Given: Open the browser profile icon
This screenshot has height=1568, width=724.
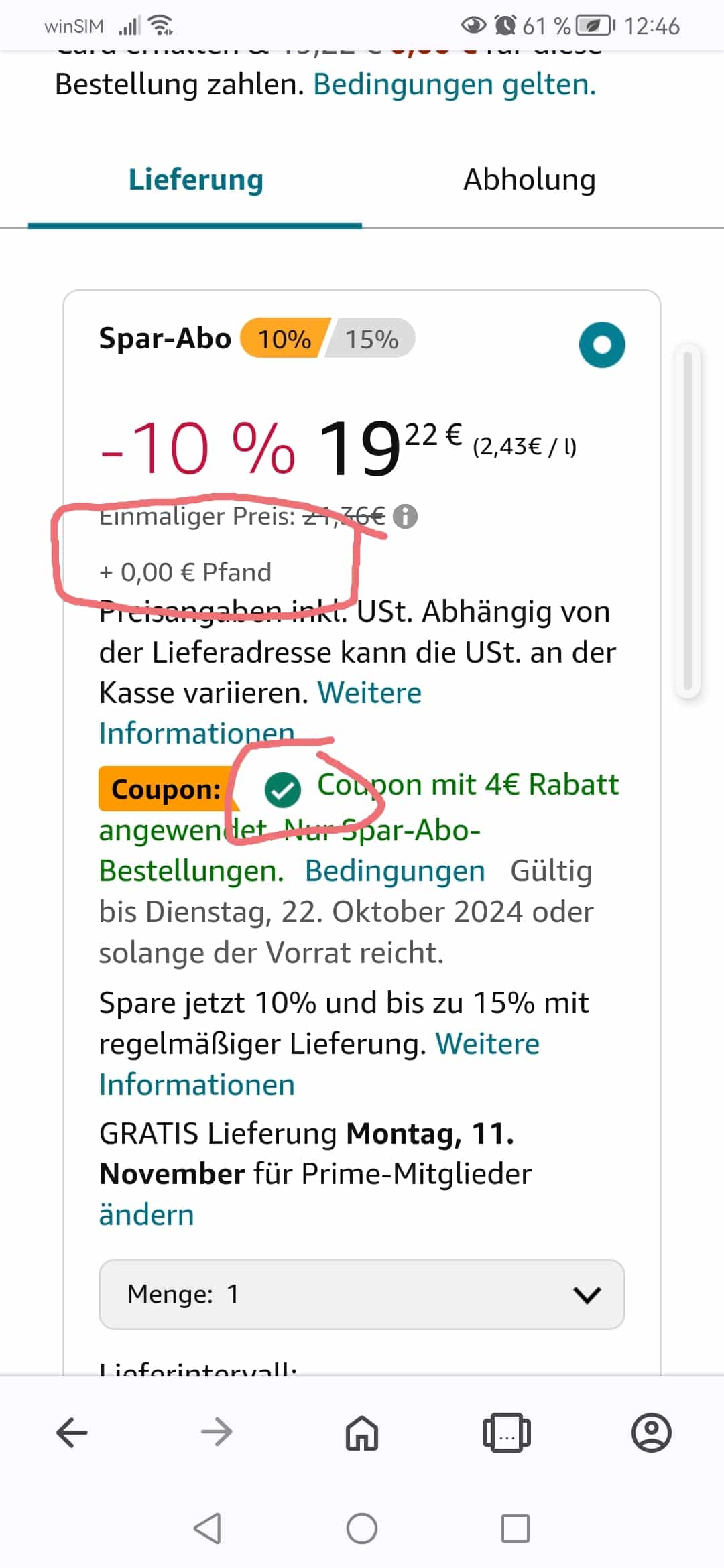Looking at the screenshot, I should tap(651, 1433).
